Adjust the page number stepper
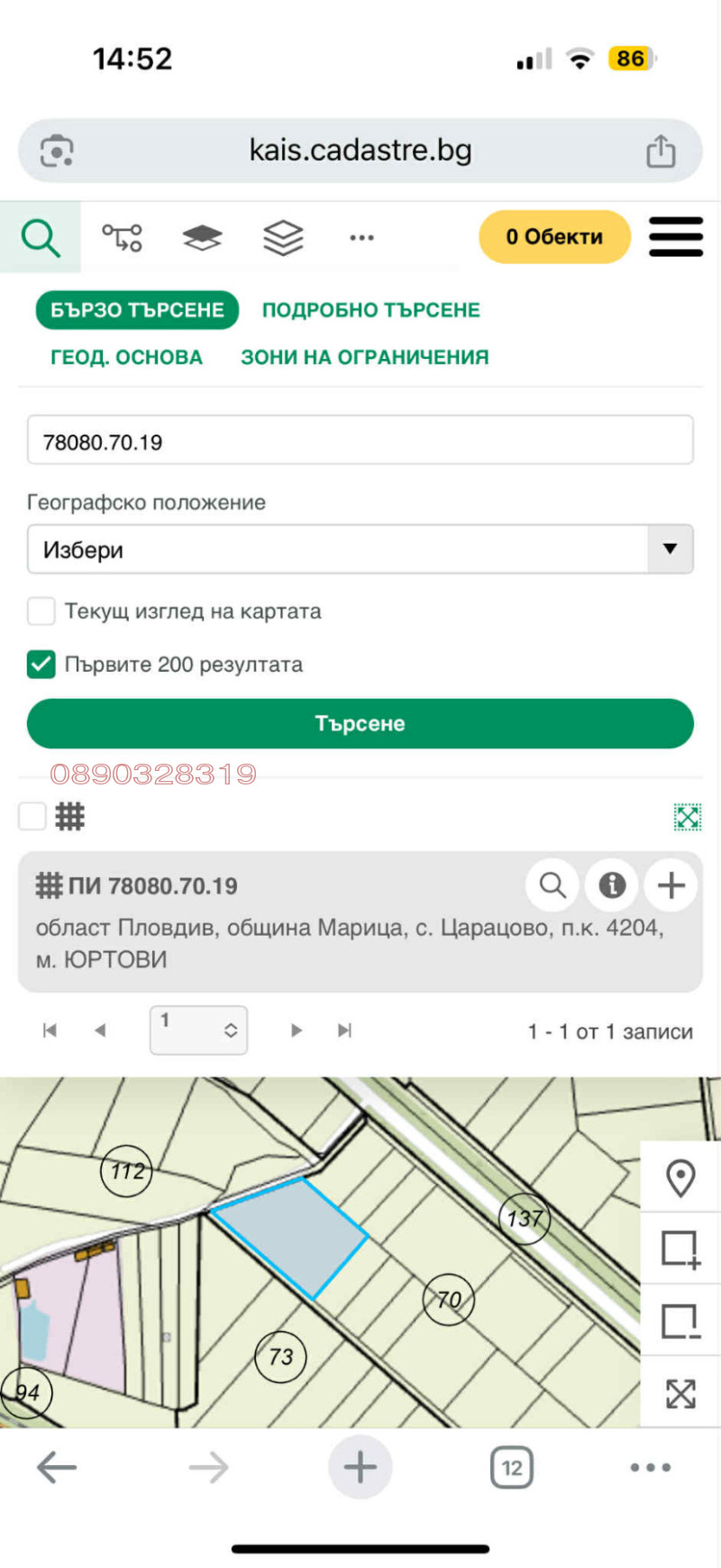The height and width of the screenshot is (1568, 721). coord(198,1030)
